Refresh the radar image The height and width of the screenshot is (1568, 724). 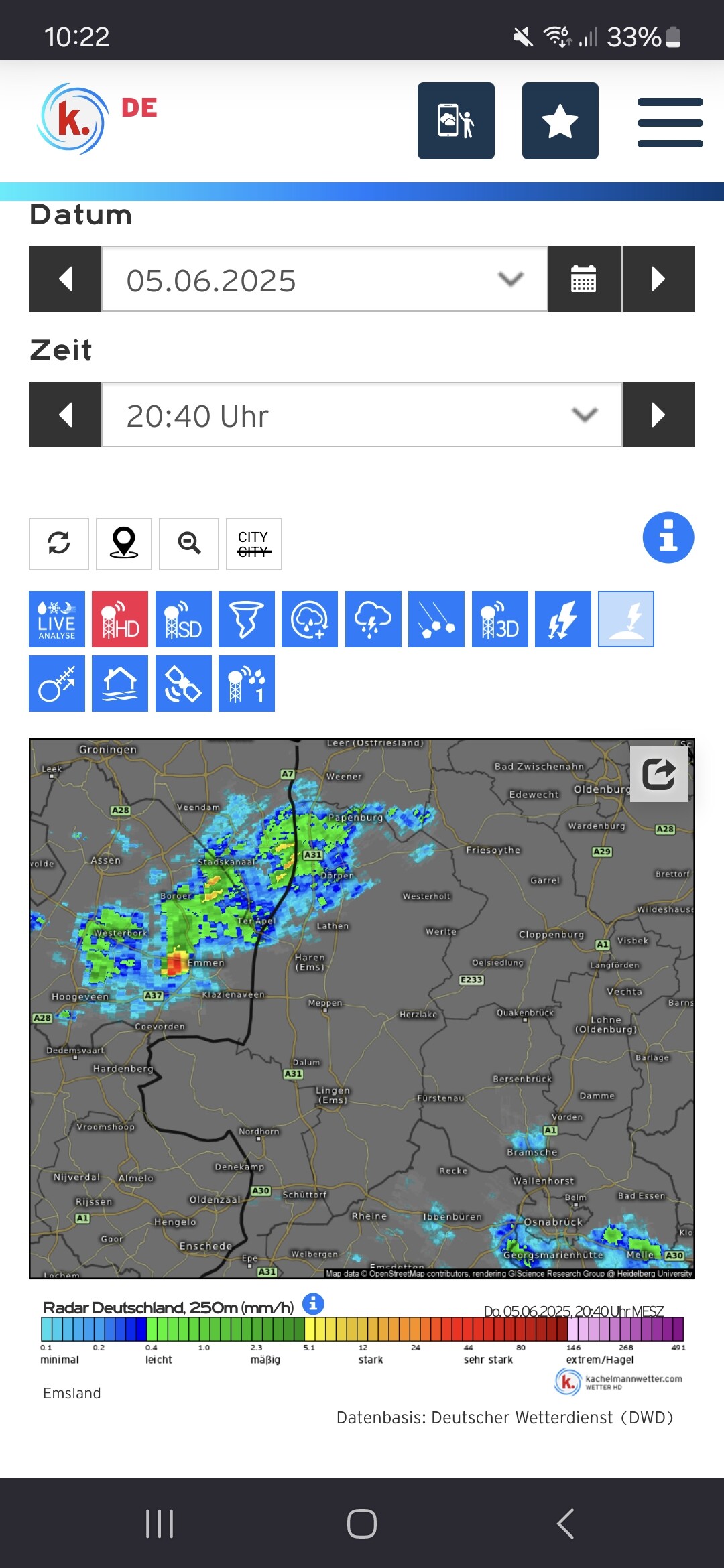point(59,543)
